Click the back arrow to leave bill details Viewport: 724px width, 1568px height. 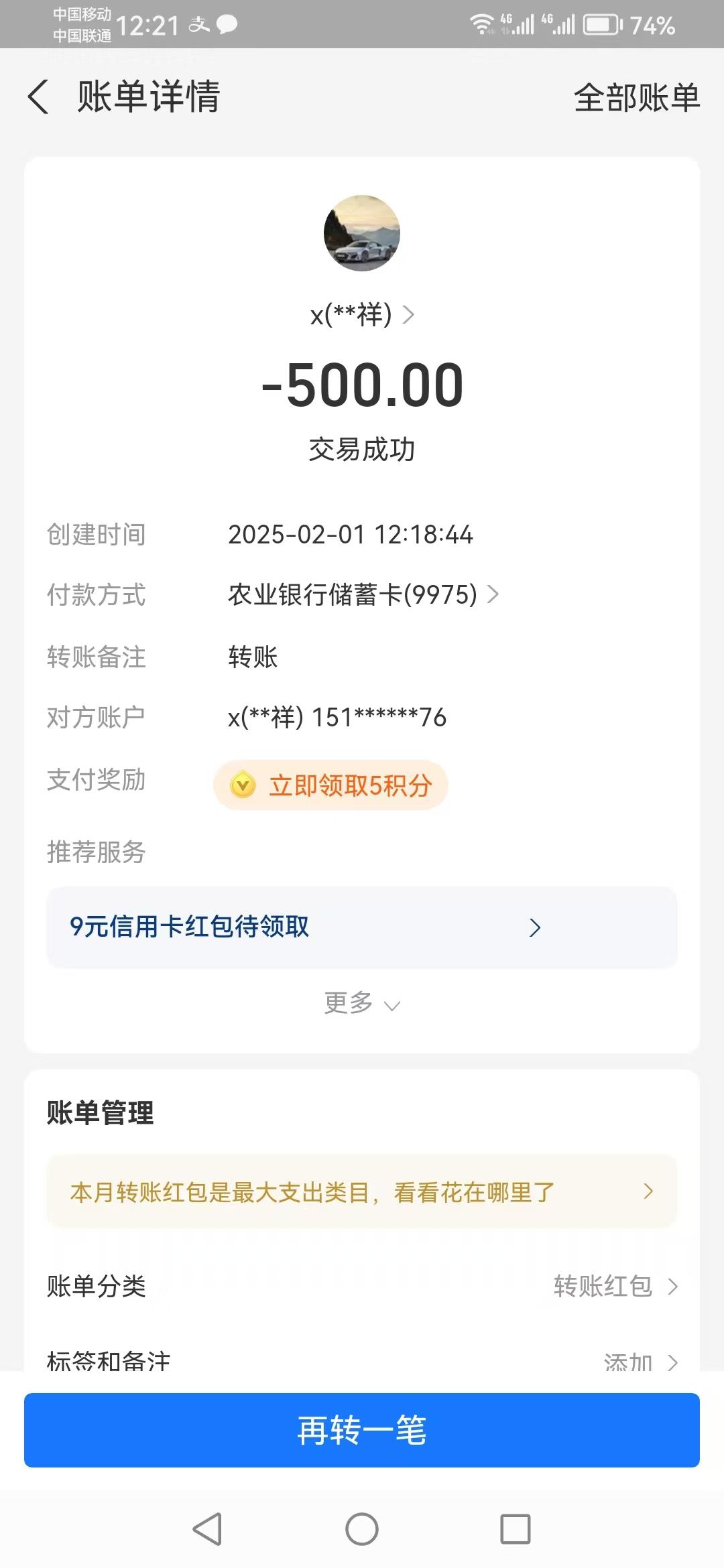(x=38, y=98)
